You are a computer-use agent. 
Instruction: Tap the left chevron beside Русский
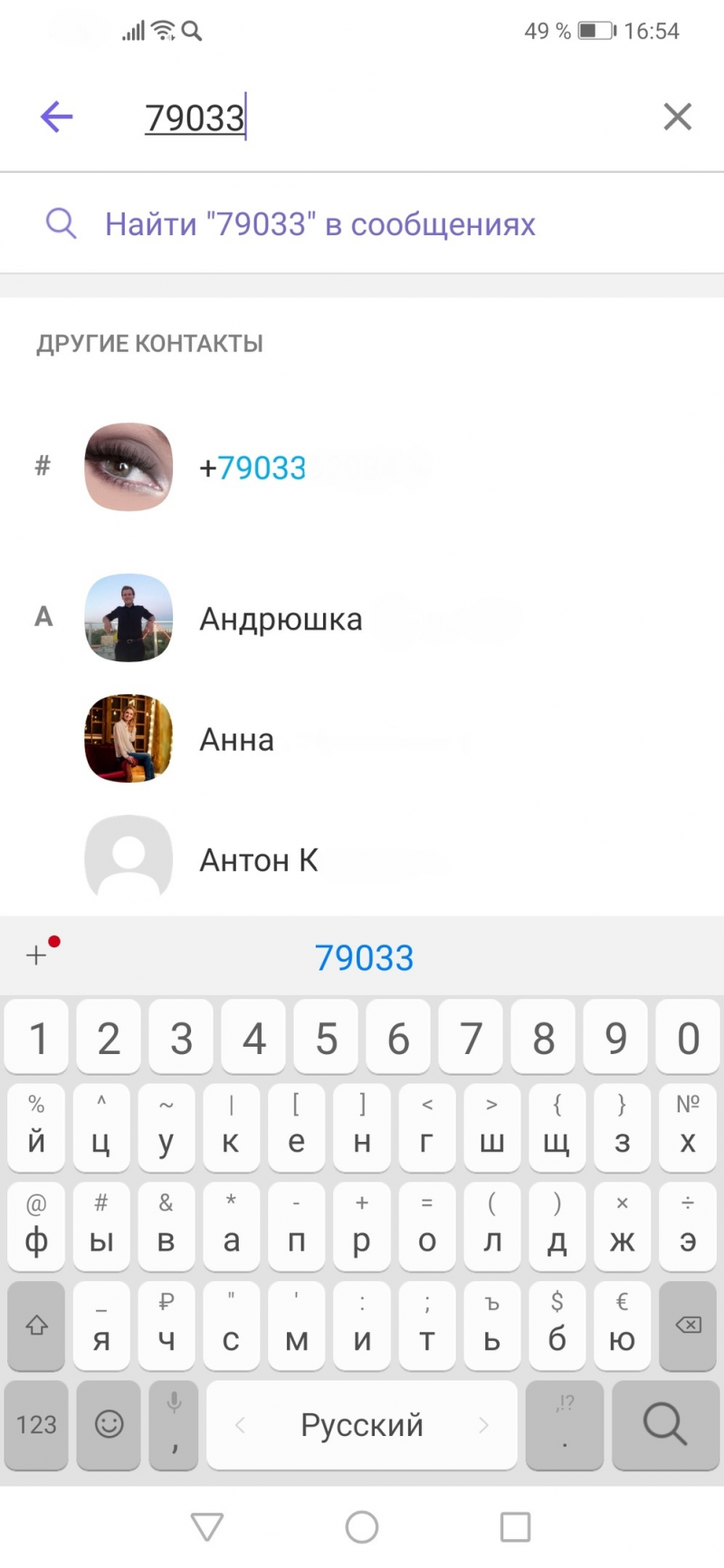tap(239, 1425)
